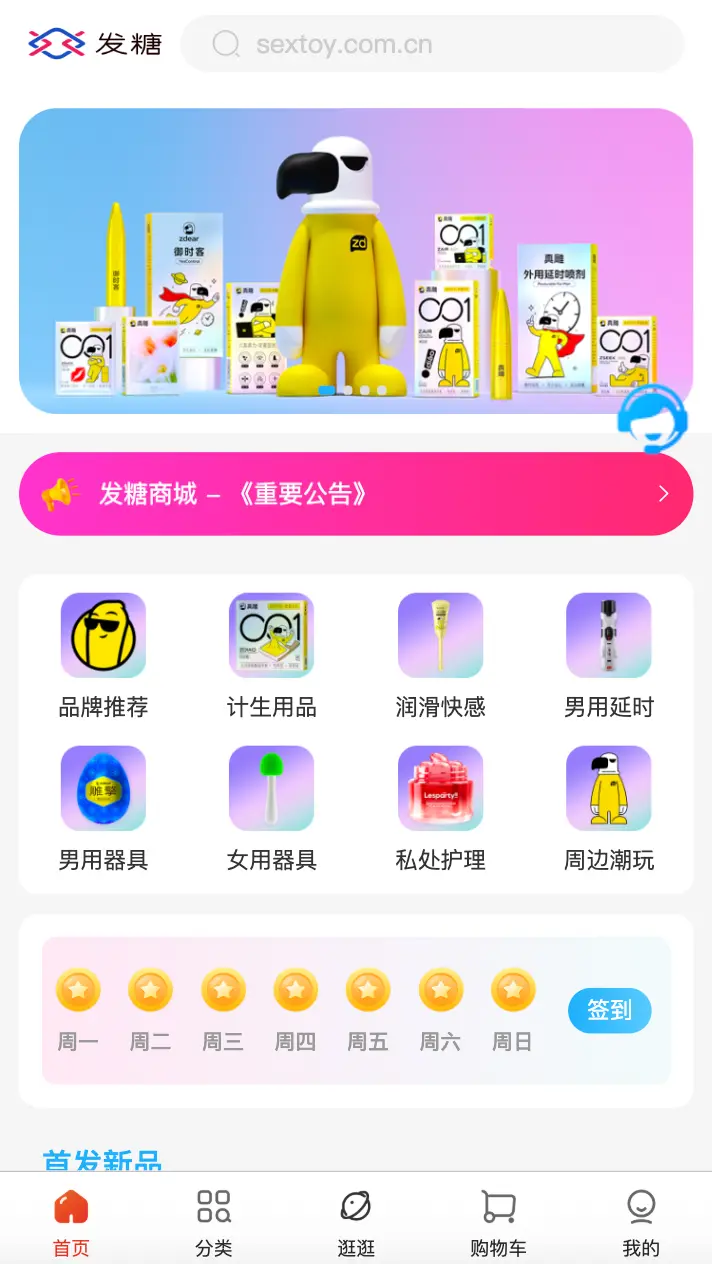
Task: Tap the 签到 check-in button
Action: 609,1010
